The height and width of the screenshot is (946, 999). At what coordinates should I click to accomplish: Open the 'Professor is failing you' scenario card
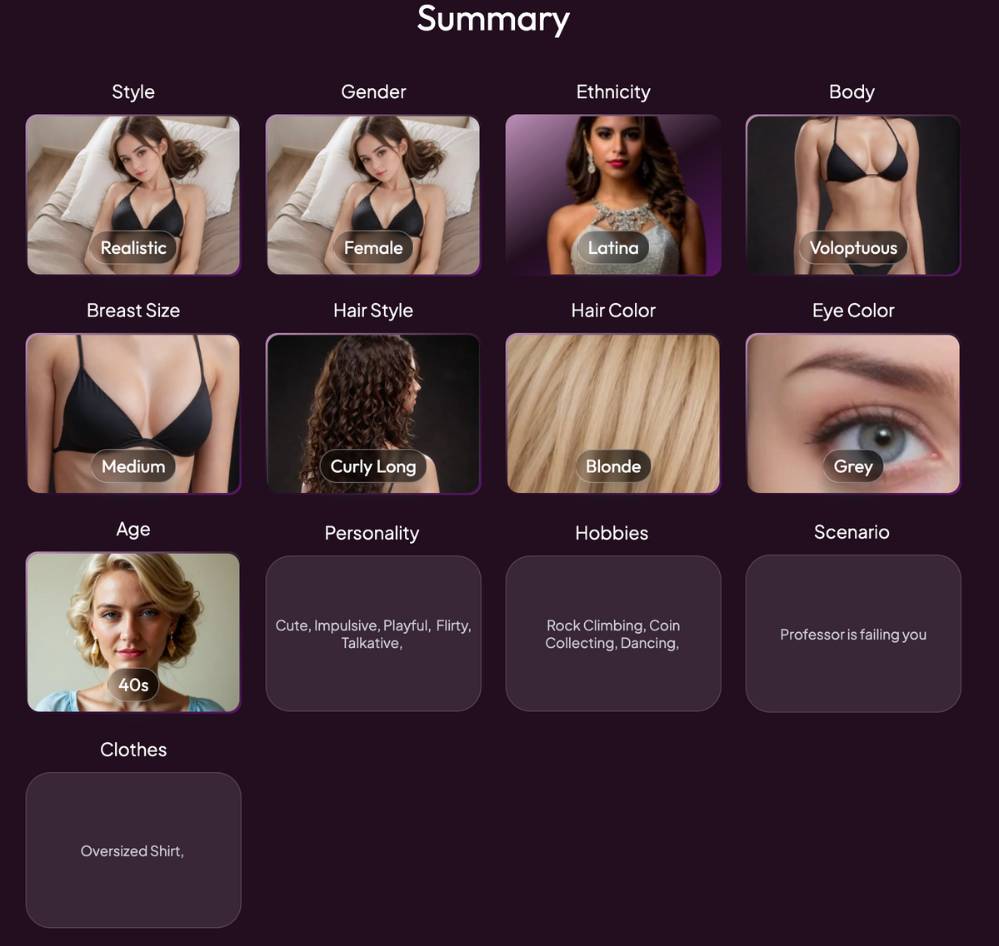tap(853, 634)
